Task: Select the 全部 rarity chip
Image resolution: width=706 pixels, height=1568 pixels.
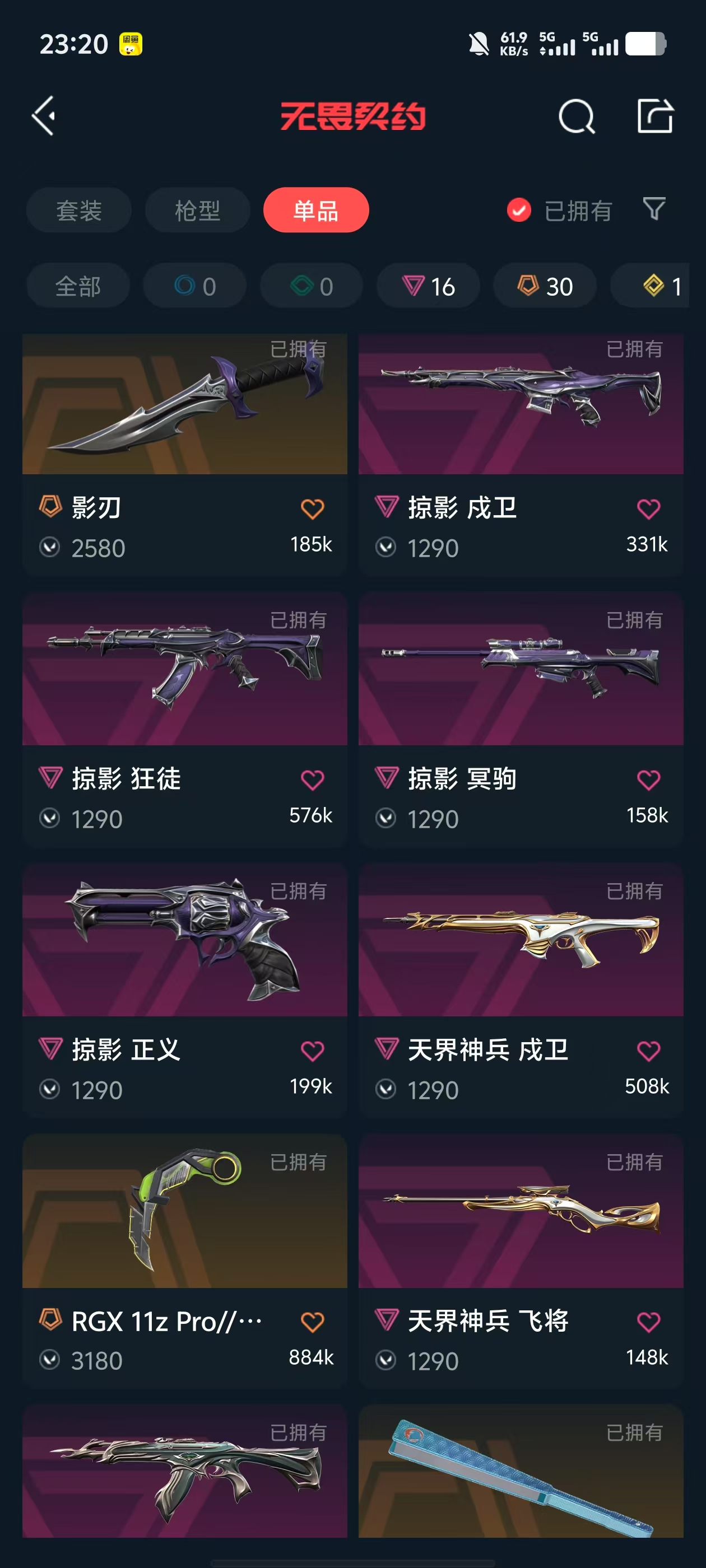Action: (x=78, y=286)
